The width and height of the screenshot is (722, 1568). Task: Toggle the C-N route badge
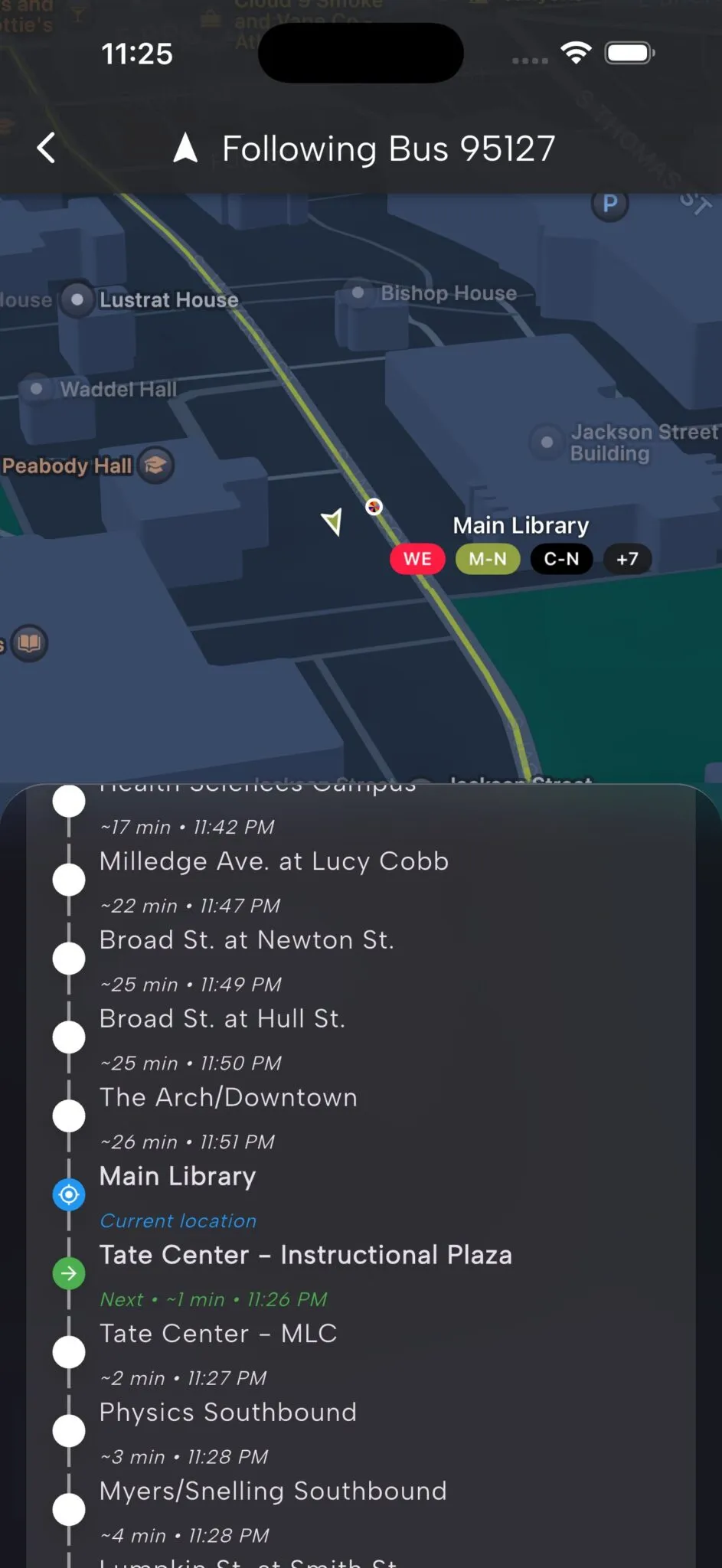(561, 559)
